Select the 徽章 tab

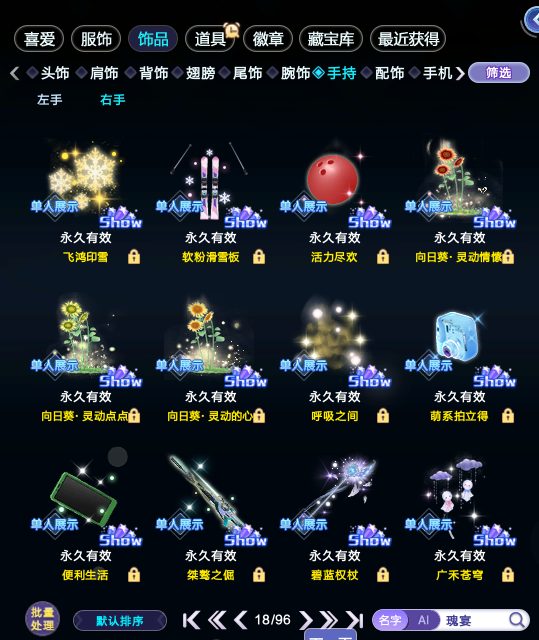pos(268,39)
